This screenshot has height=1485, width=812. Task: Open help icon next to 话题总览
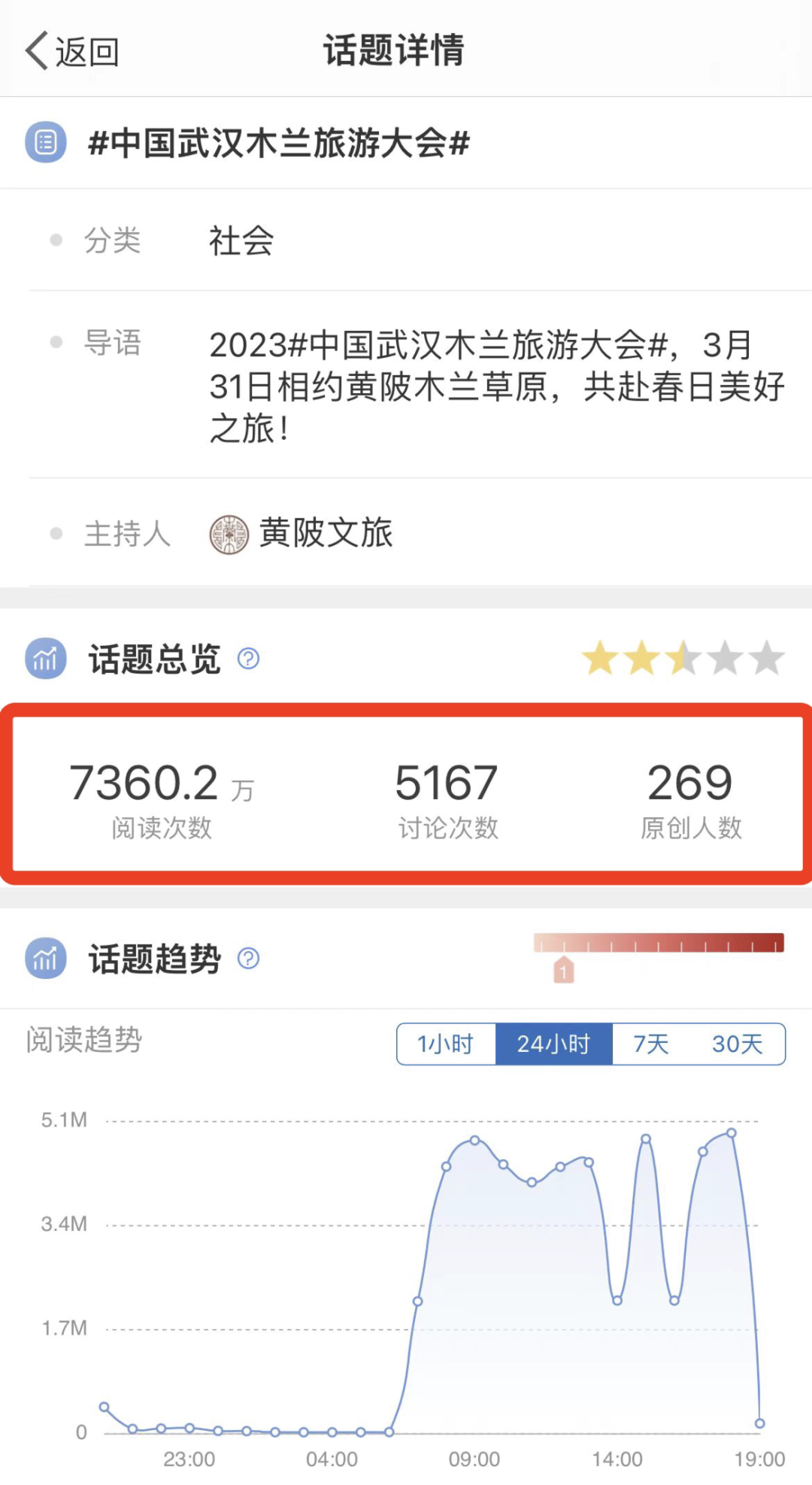coord(248,659)
